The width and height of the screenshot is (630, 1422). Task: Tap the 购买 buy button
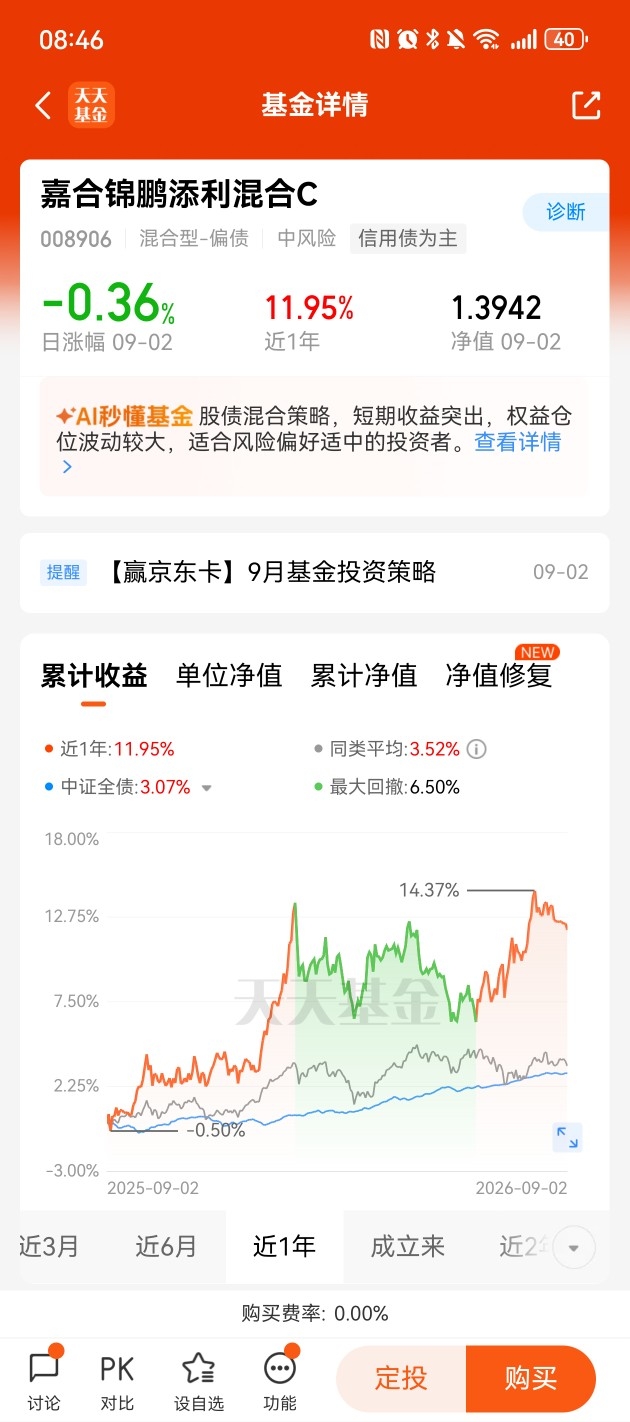tap(531, 1378)
